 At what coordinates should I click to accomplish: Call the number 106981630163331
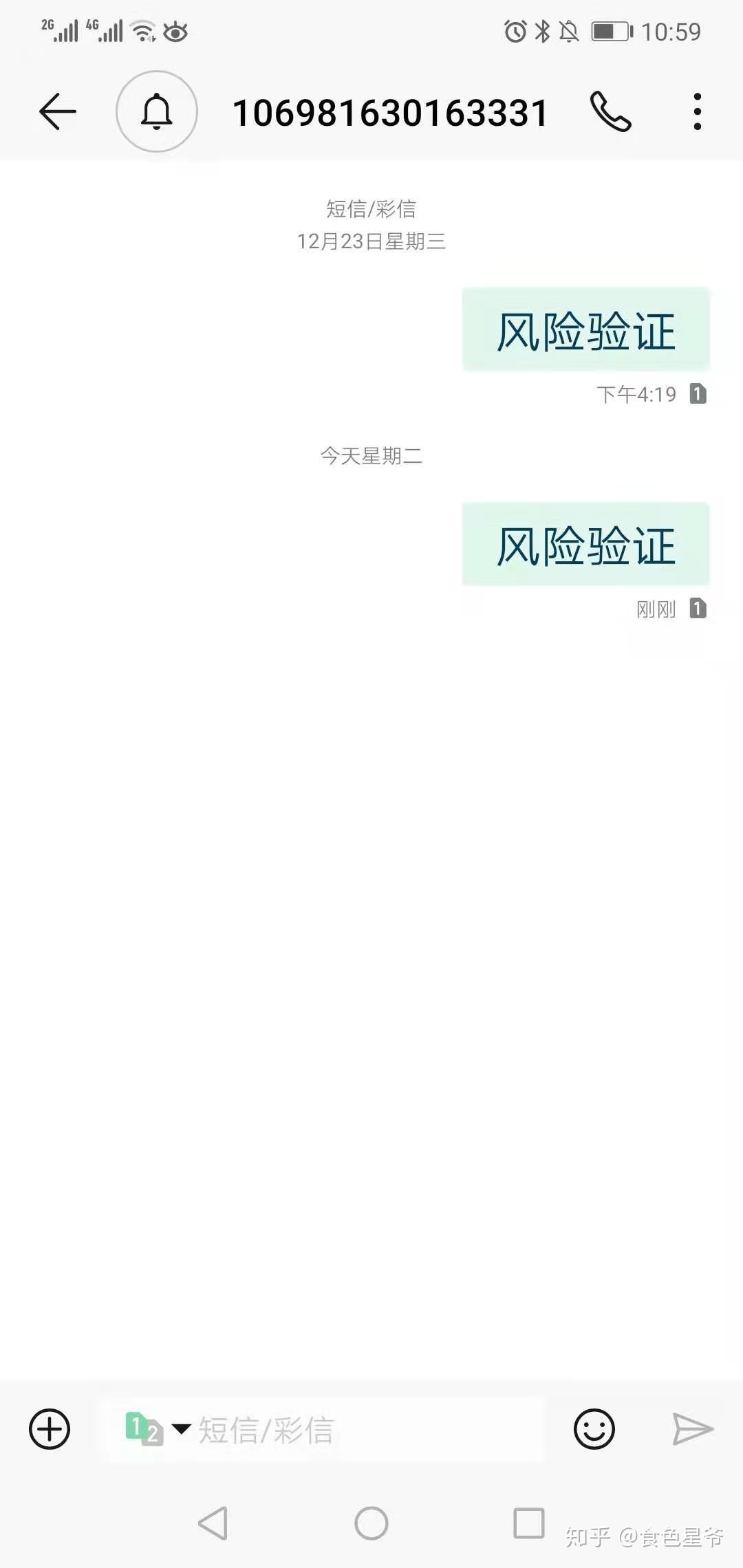coord(610,112)
